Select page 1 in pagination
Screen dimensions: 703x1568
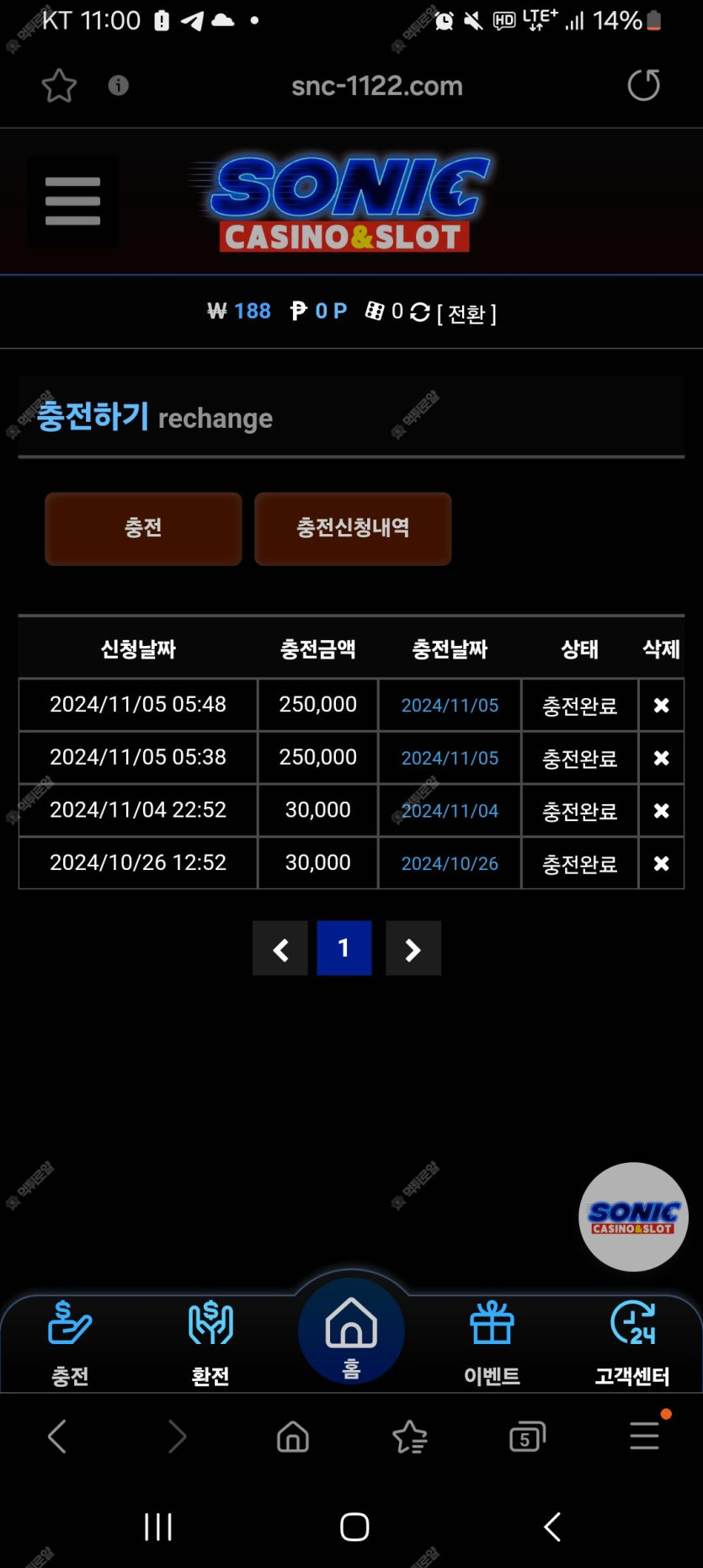tap(344, 948)
